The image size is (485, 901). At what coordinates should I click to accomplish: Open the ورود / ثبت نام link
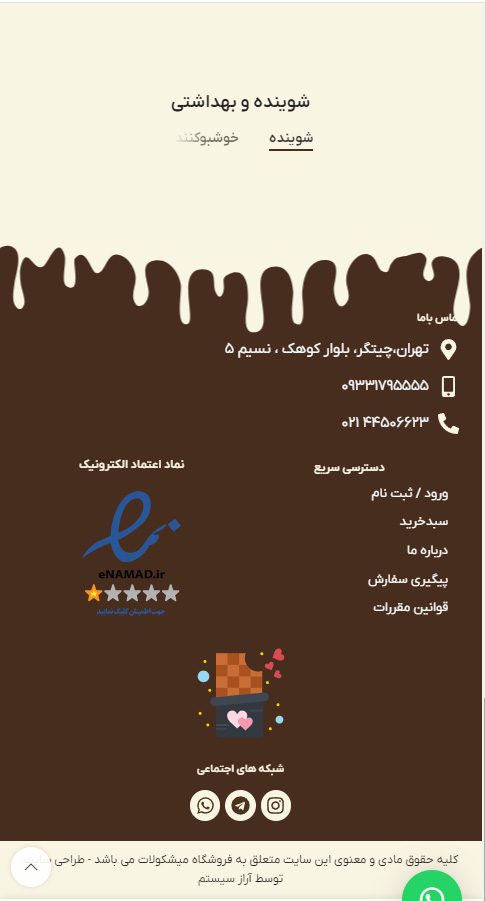pyautogui.click(x=409, y=493)
